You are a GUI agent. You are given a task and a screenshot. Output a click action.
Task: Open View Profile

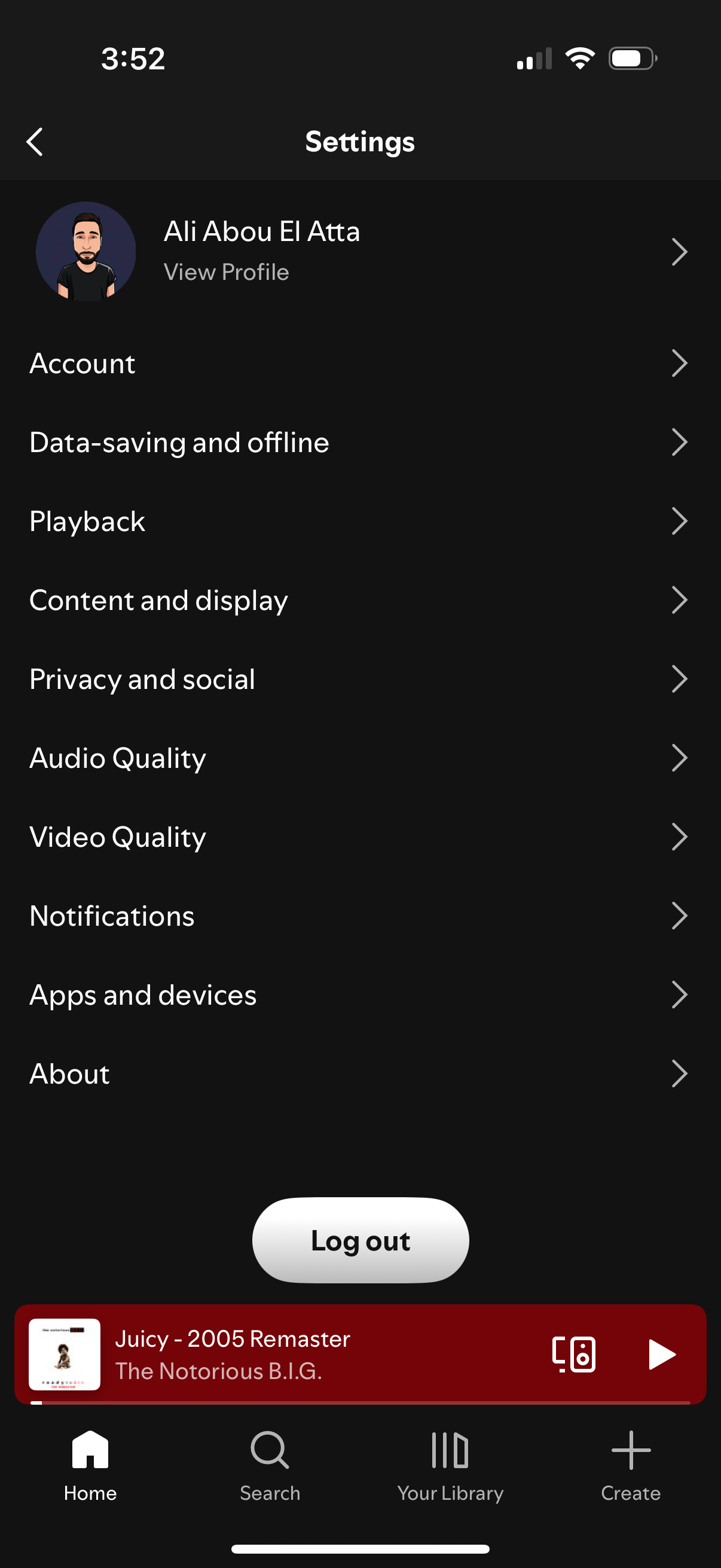pos(227,272)
